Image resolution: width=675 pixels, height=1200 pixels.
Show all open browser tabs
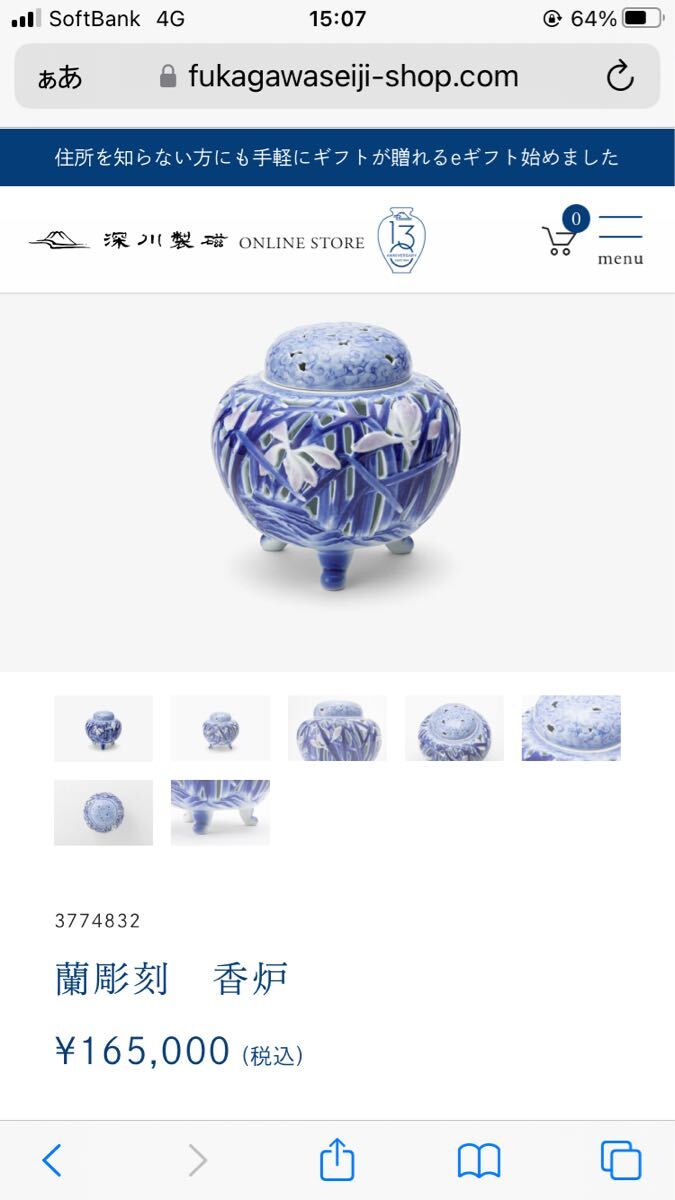coord(621,1160)
